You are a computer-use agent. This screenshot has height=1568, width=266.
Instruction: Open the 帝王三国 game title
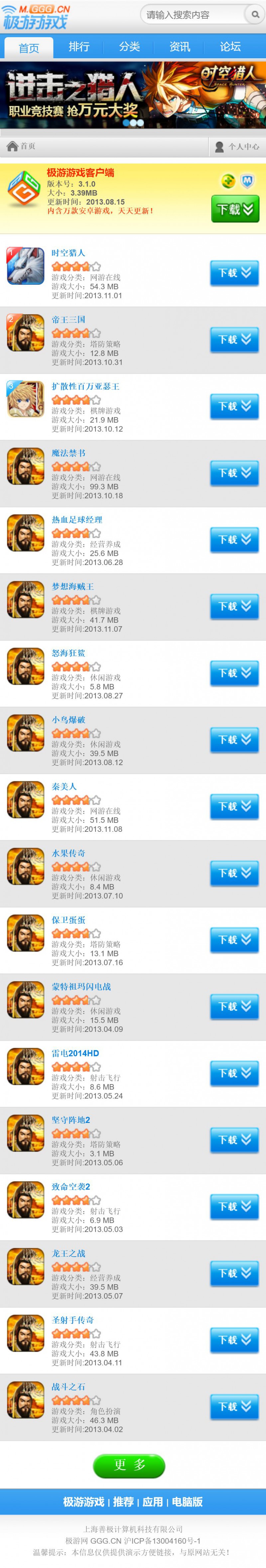(68, 320)
